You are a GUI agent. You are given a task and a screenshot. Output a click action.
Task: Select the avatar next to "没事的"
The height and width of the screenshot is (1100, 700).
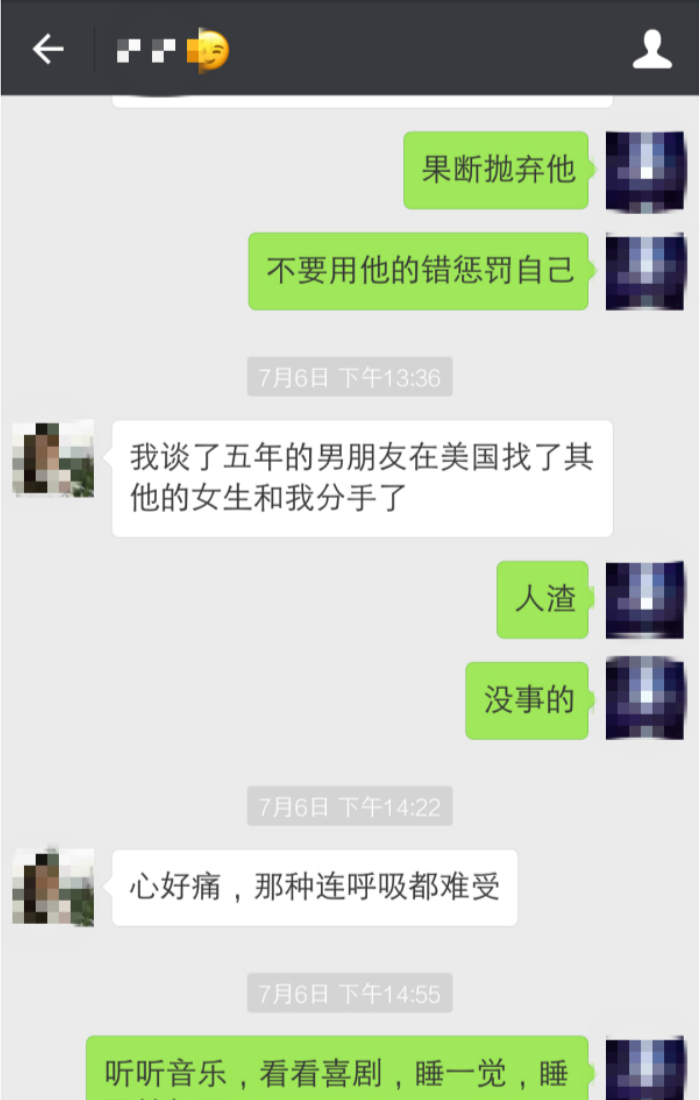[x=645, y=699]
